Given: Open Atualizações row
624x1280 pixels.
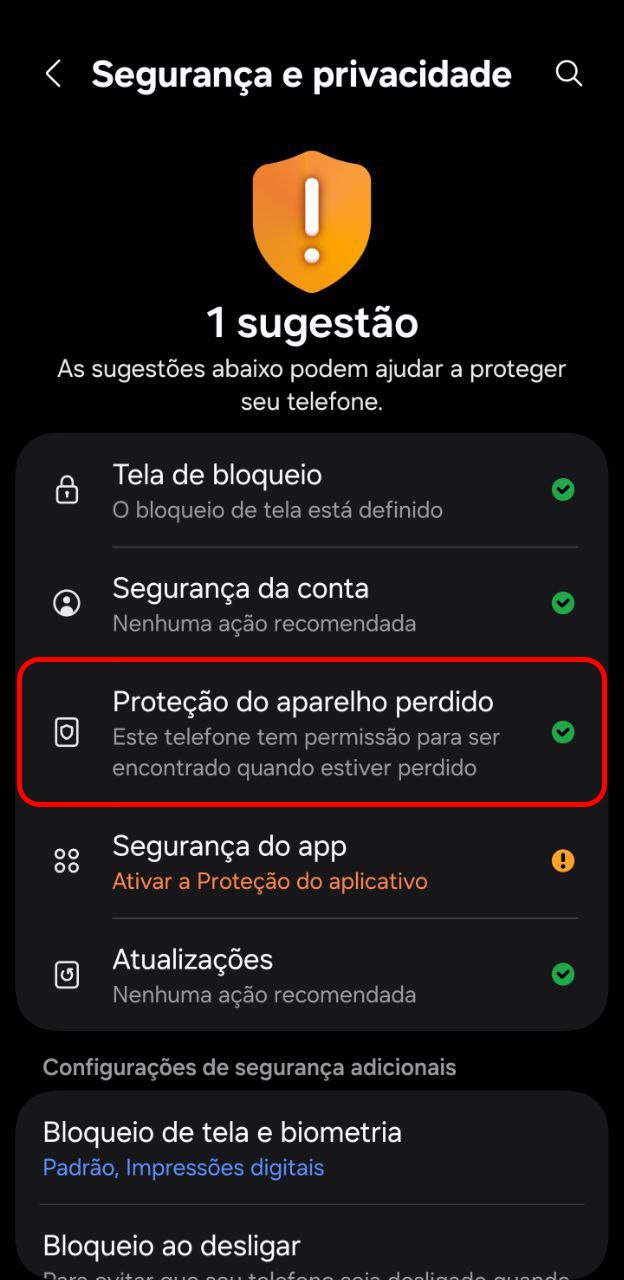Looking at the screenshot, I should point(312,975).
